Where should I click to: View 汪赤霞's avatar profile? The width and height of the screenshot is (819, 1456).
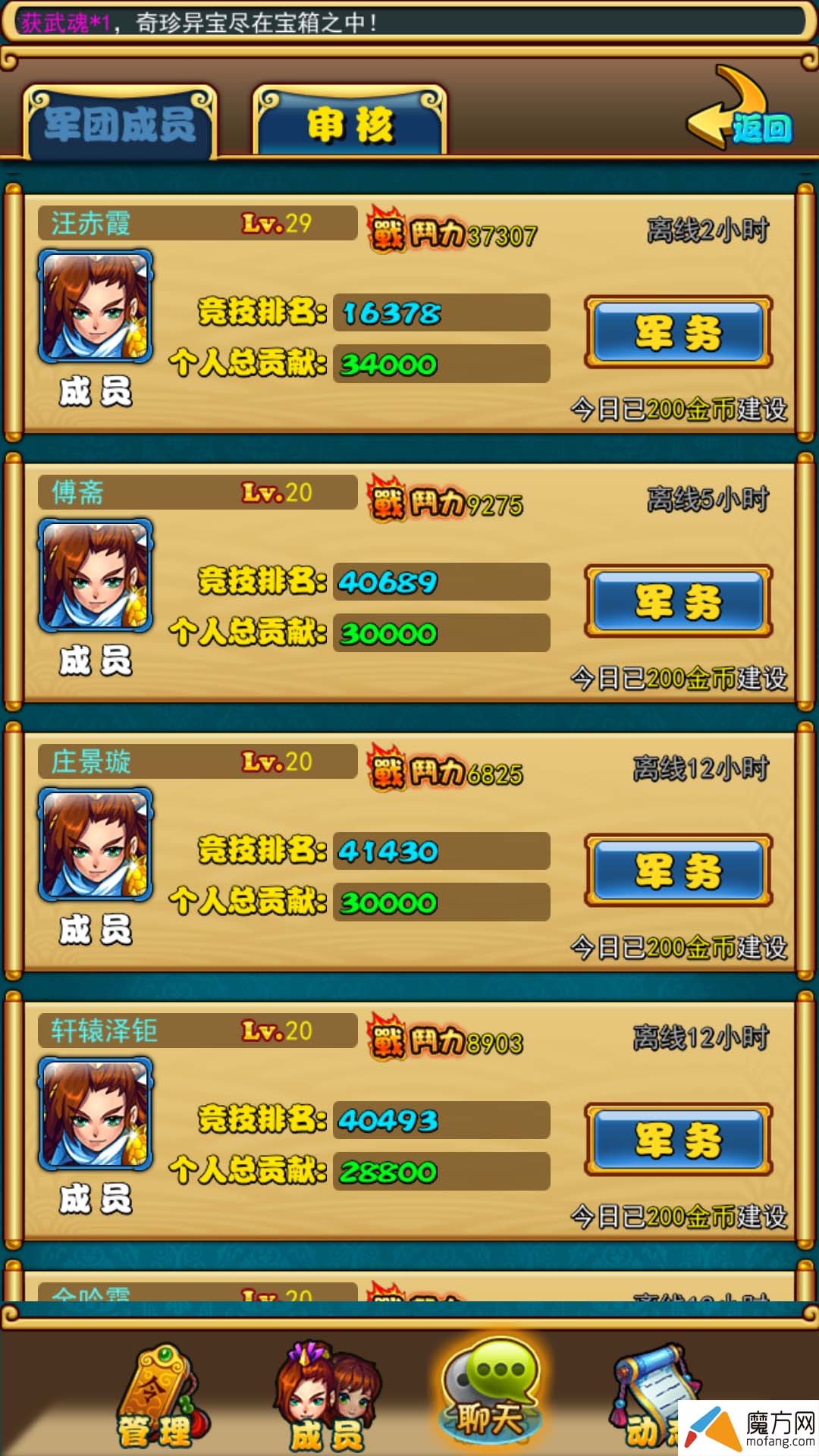click(x=96, y=306)
